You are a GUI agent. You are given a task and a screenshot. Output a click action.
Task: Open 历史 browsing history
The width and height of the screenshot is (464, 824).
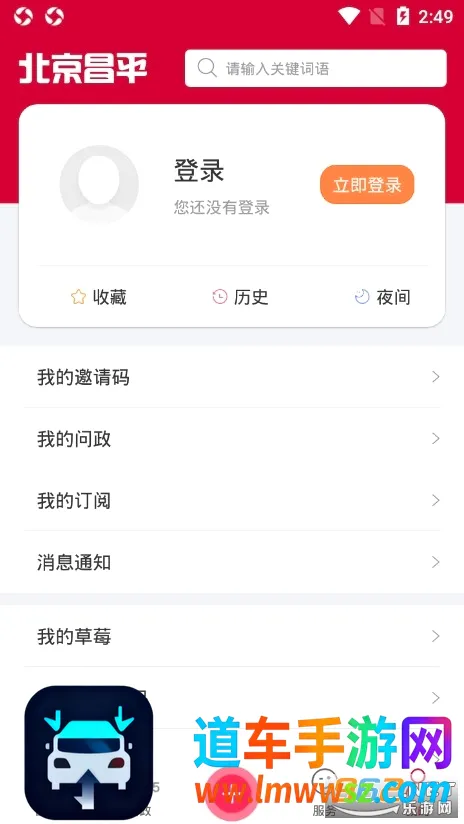point(240,297)
